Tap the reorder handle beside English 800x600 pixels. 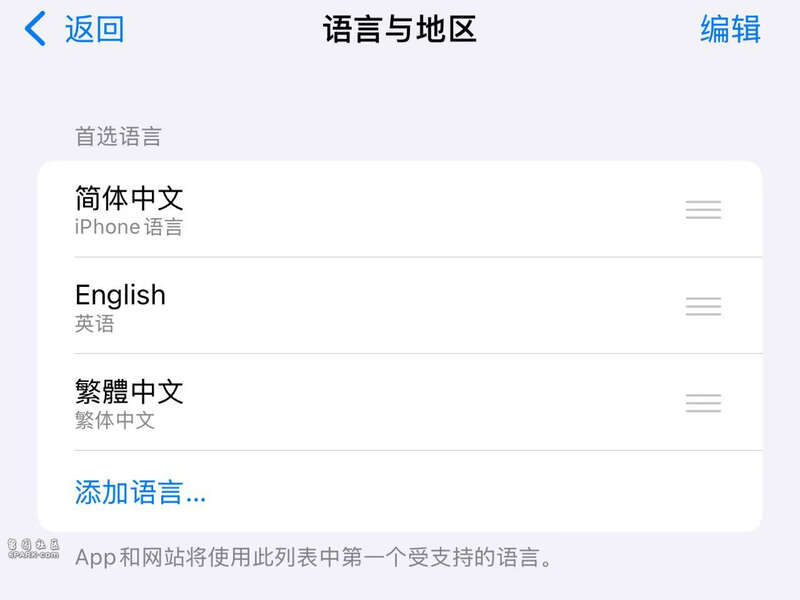click(x=703, y=306)
